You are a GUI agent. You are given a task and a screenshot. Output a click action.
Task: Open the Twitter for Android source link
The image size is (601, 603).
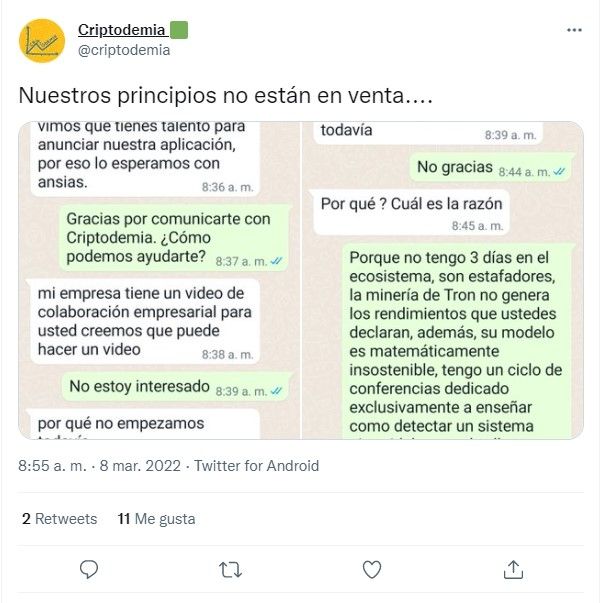(x=256, y=465)
